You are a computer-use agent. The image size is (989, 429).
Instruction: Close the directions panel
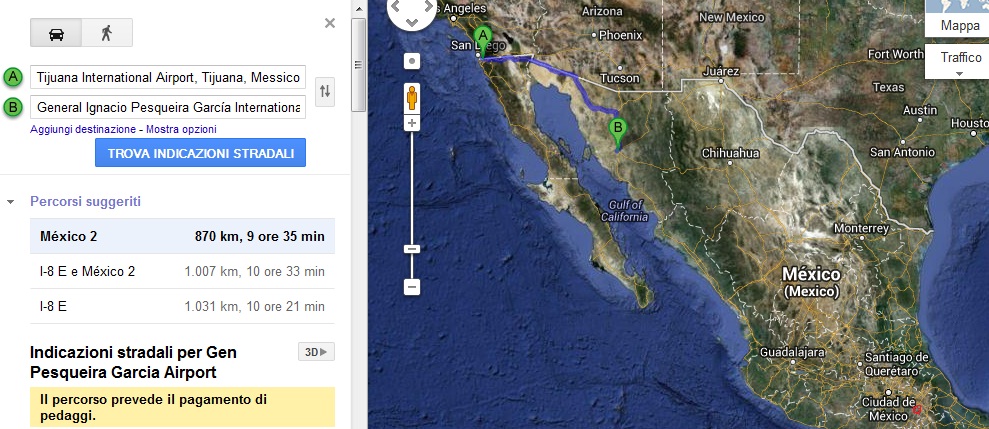tap(329, 23)
